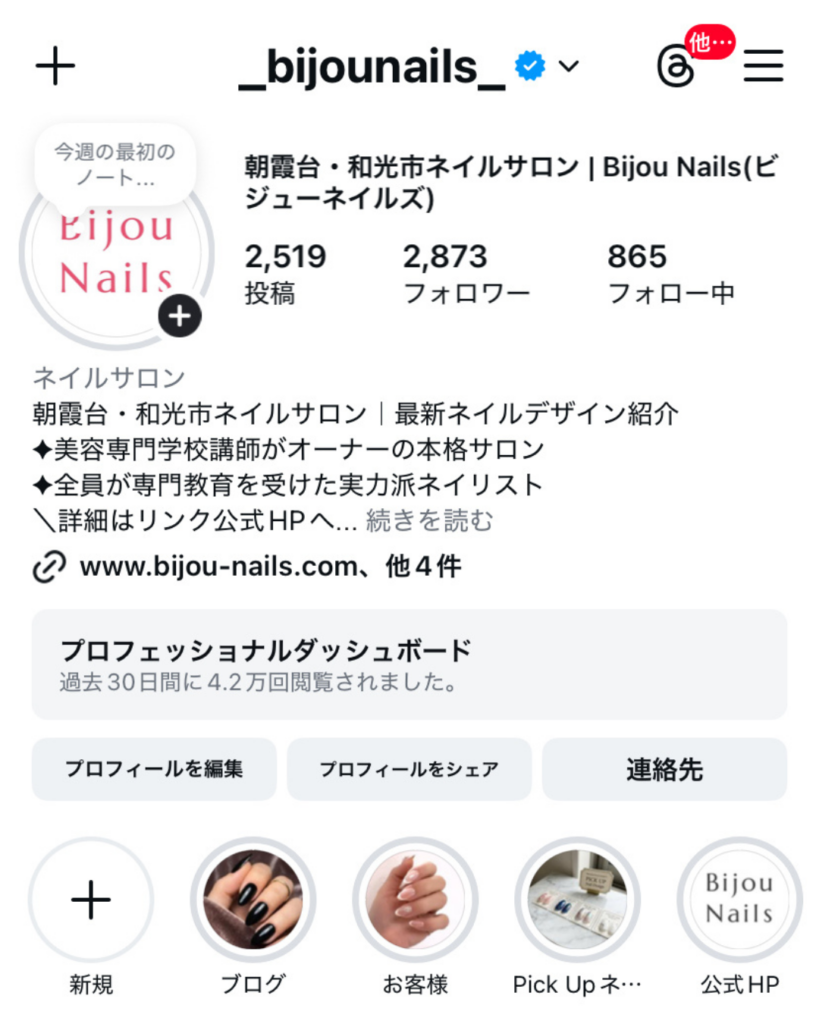The height and width of the screenshot is (1024, 819).
Task: Open the Threads icon
Action: click(675, 67)
